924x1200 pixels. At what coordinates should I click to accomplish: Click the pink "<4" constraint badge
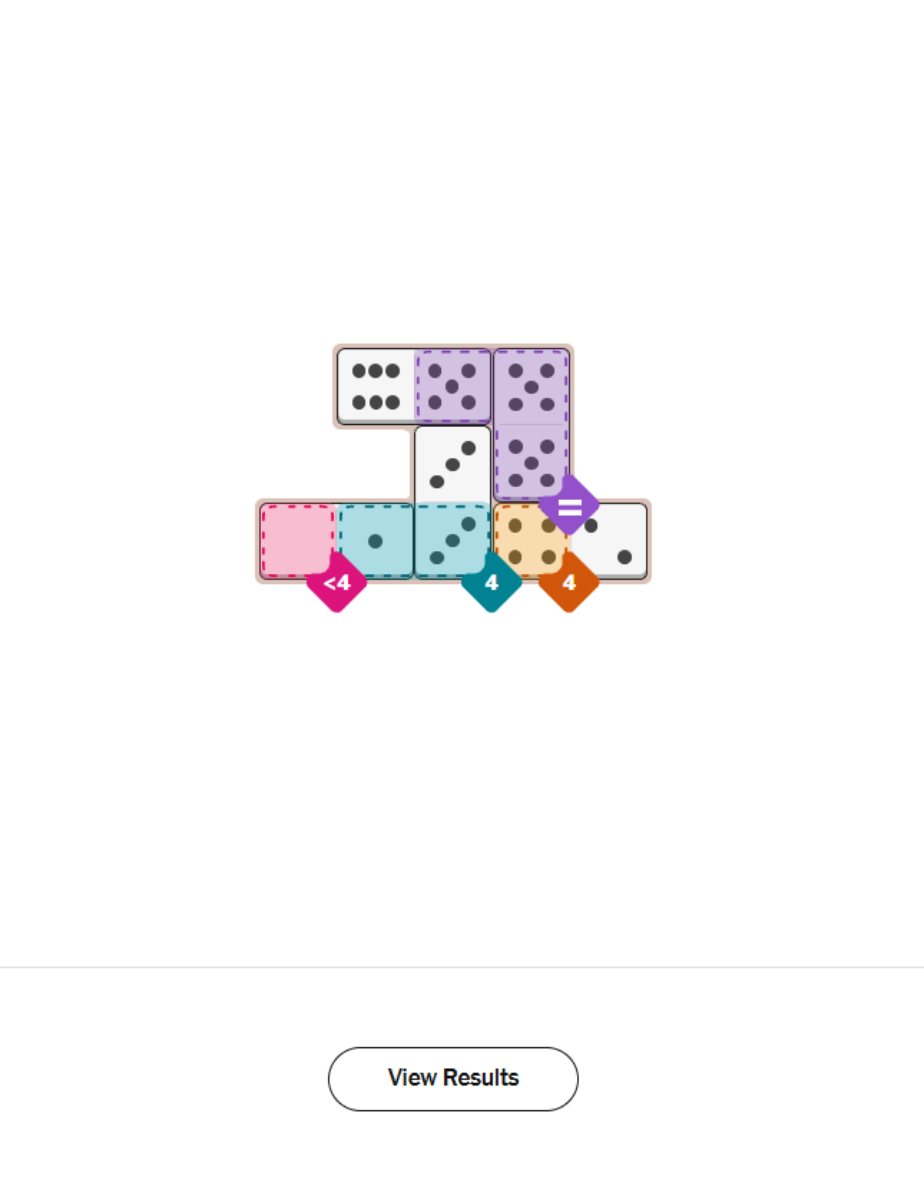337,583
